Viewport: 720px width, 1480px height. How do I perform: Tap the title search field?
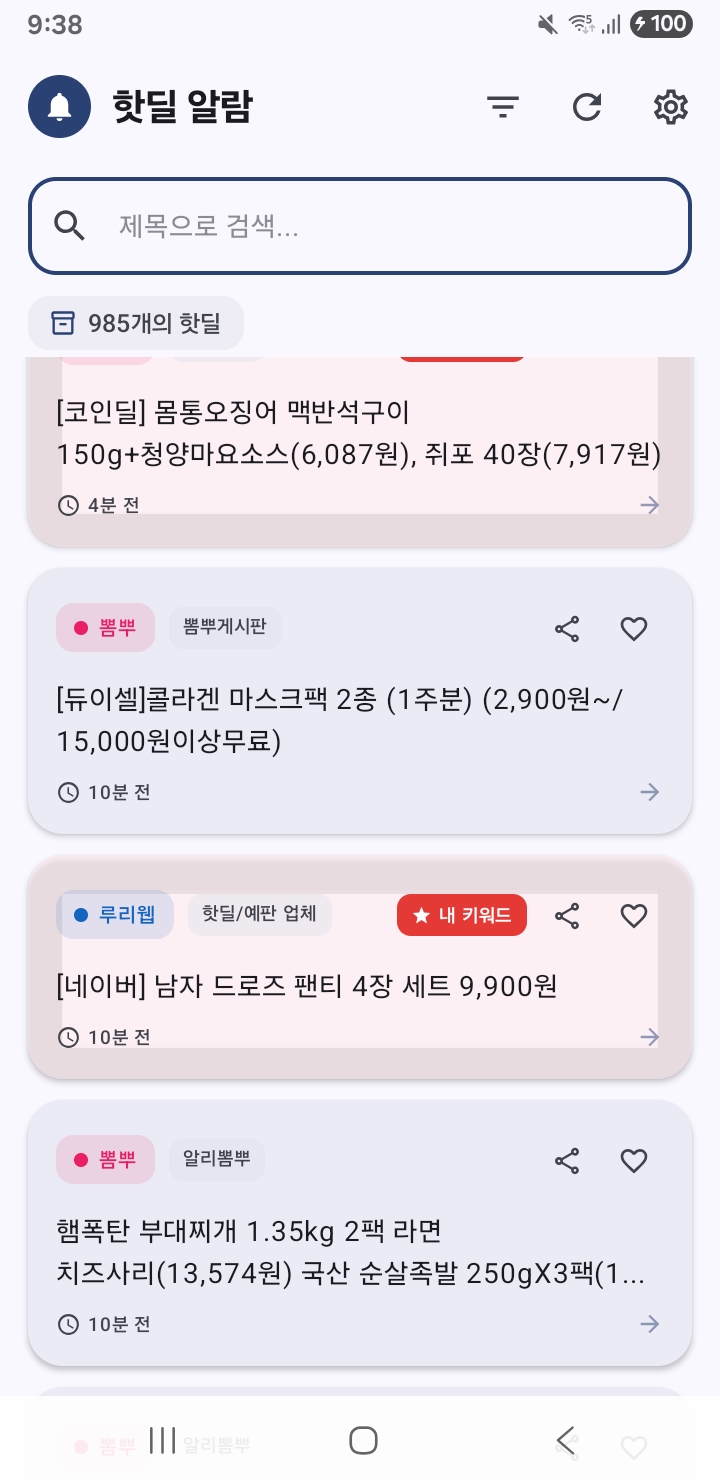(360, 226)
